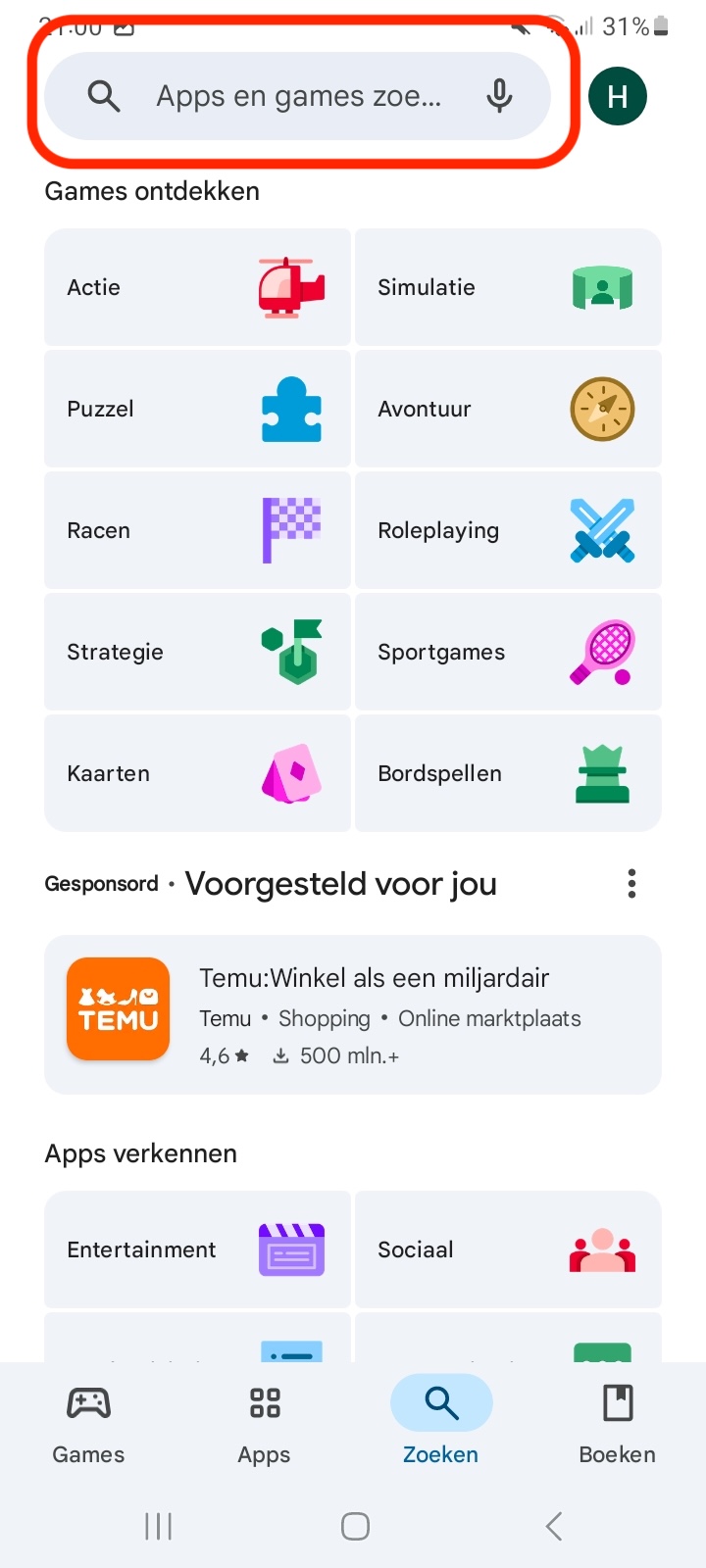This screenshot has width=706, height=1568.
Task: Tap the Roleplaying crossed swords icon
Action: pos(599,530)
